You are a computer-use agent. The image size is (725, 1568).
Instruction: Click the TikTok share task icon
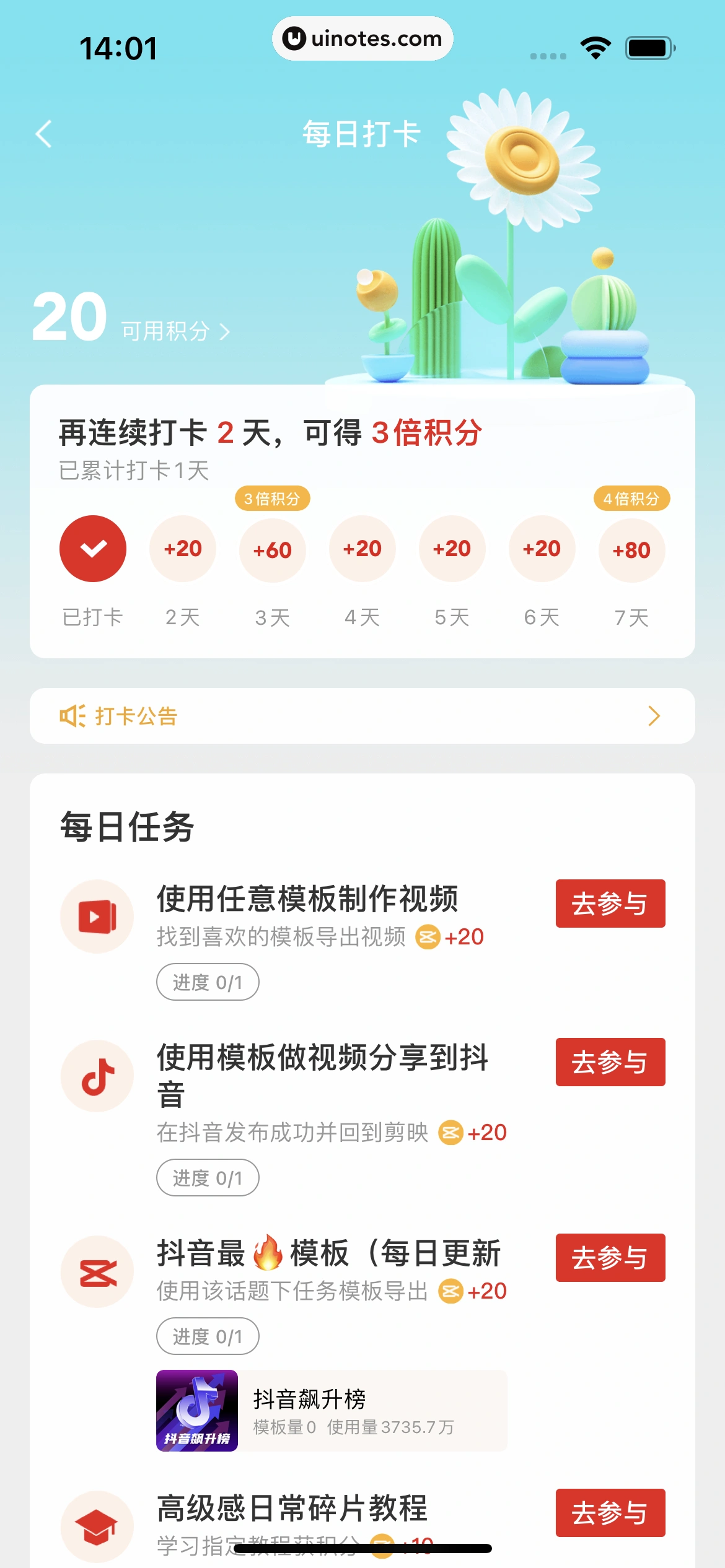(97, 1076)
